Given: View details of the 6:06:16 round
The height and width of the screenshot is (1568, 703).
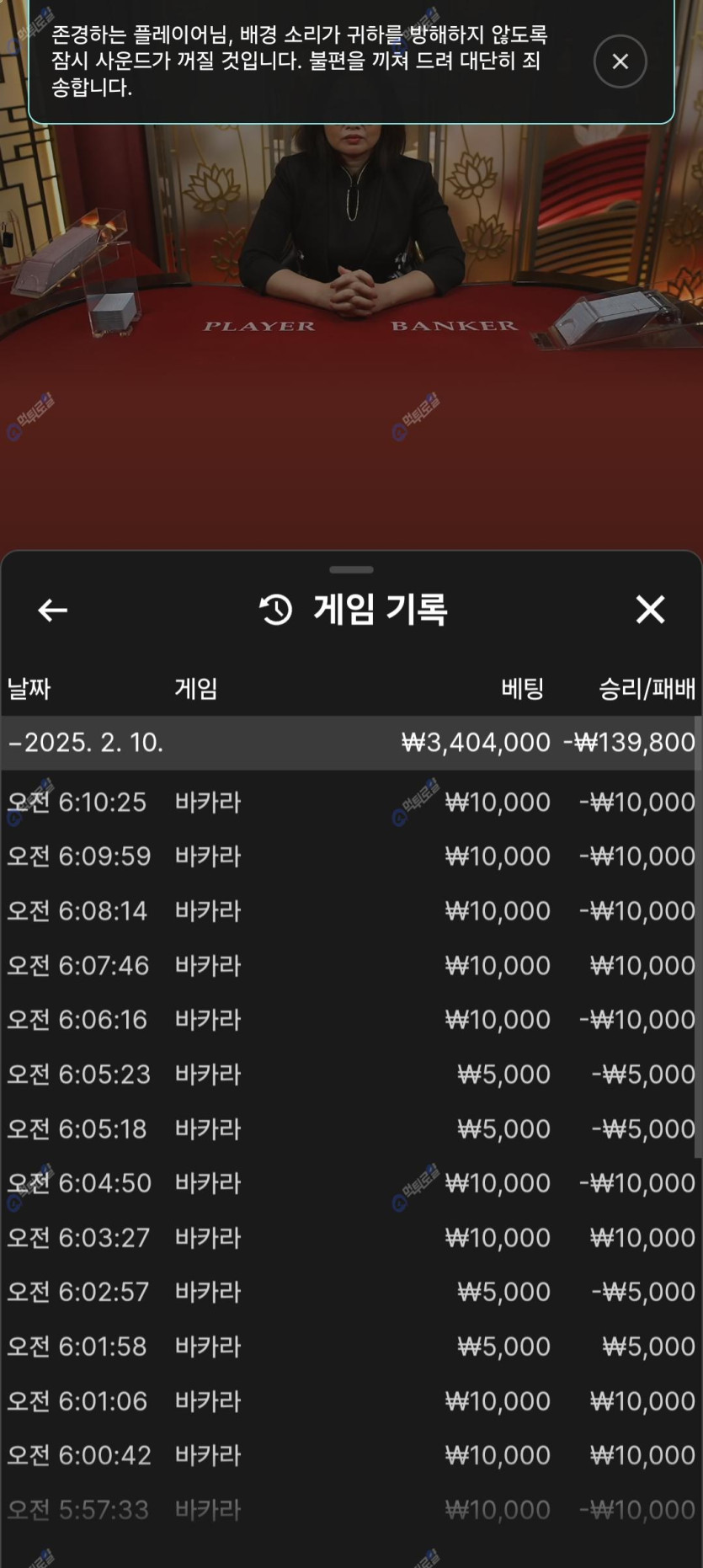Looking at the screenshot, I should click(349, 1020).
